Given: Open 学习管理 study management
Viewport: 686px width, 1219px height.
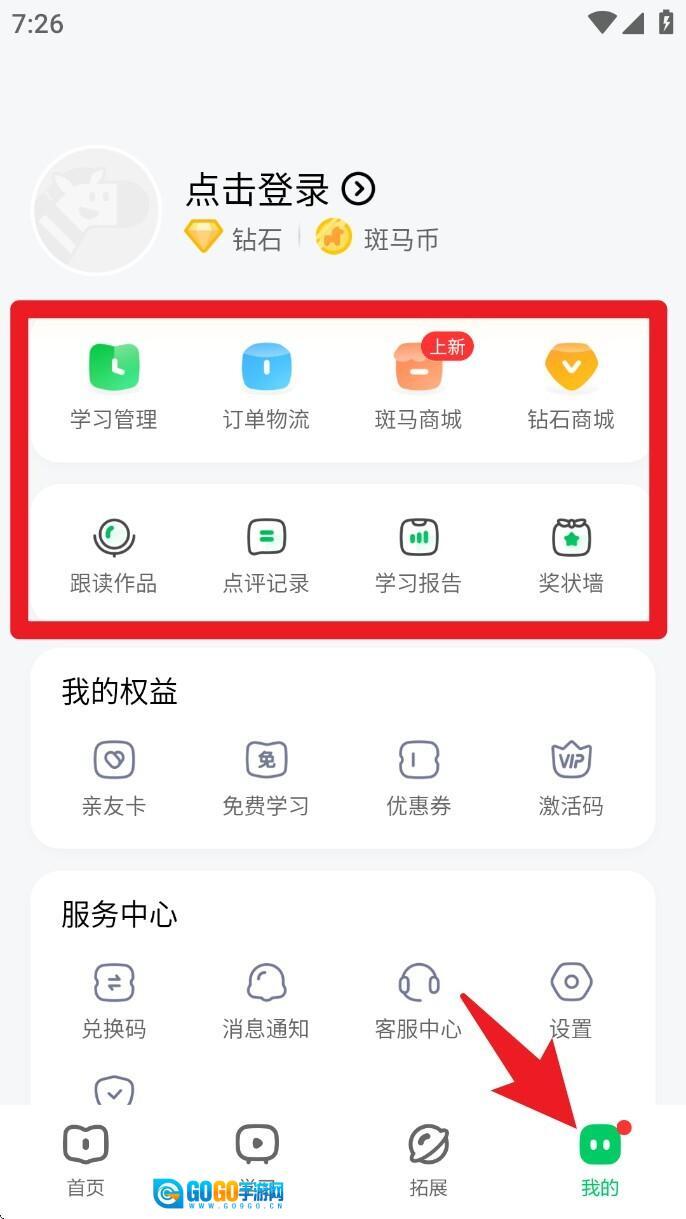Looking at the screenshot, I should pyautogui.click(x=114, y=386).
